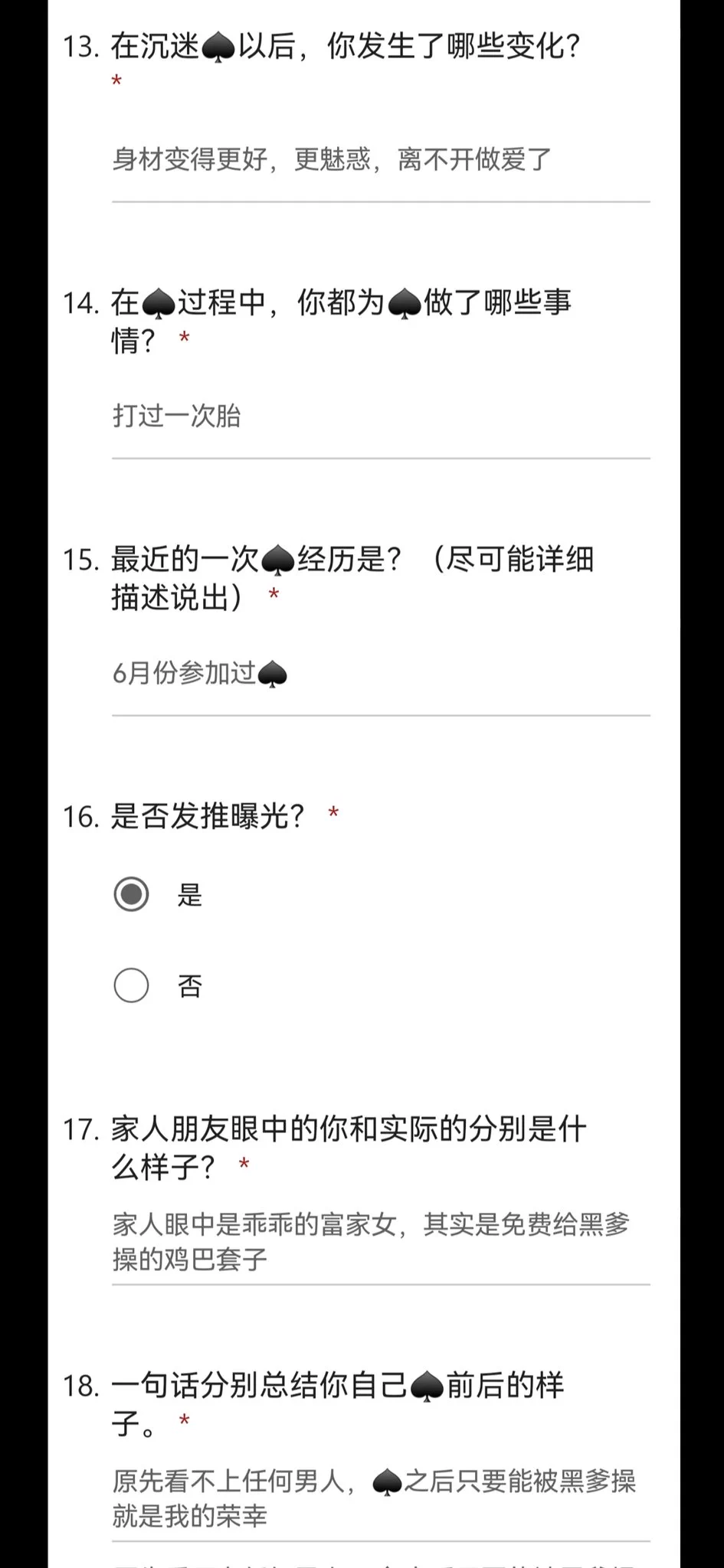Select the 是 option for question 16

pyautogui.click(x=132, y=893)
